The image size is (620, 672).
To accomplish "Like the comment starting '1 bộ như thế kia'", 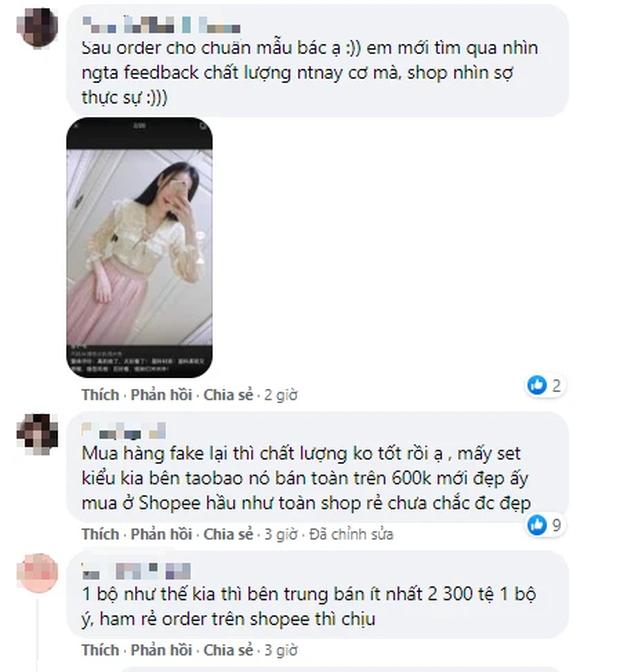I will pos(99,650).
